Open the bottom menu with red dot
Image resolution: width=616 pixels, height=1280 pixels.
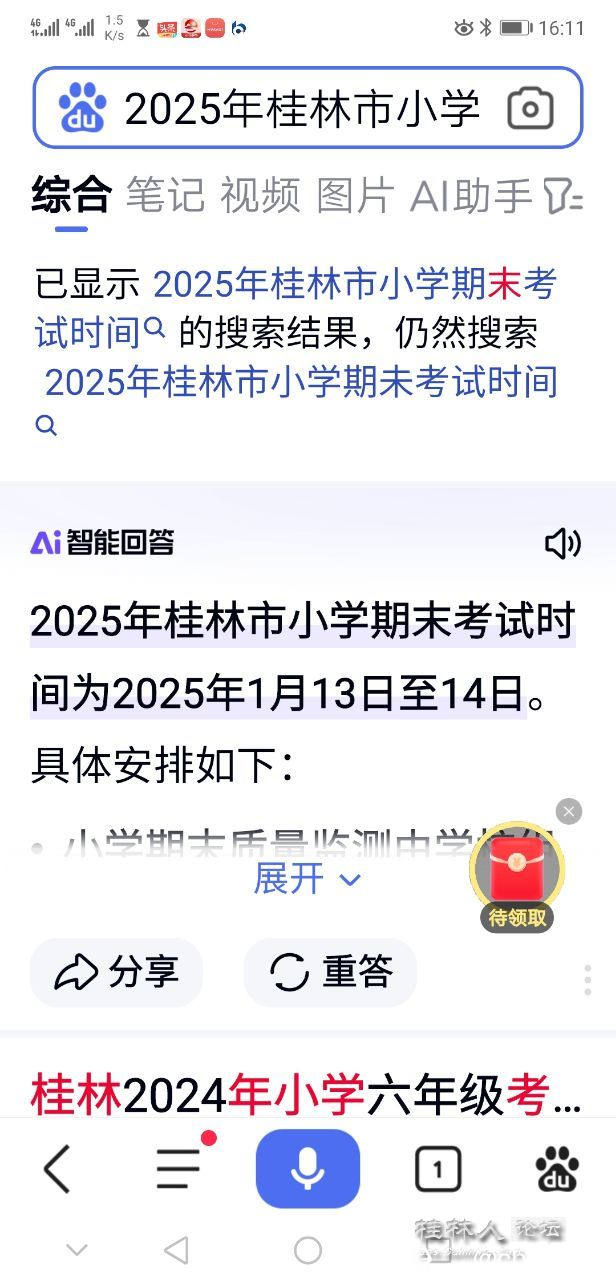coord(180,1167)
